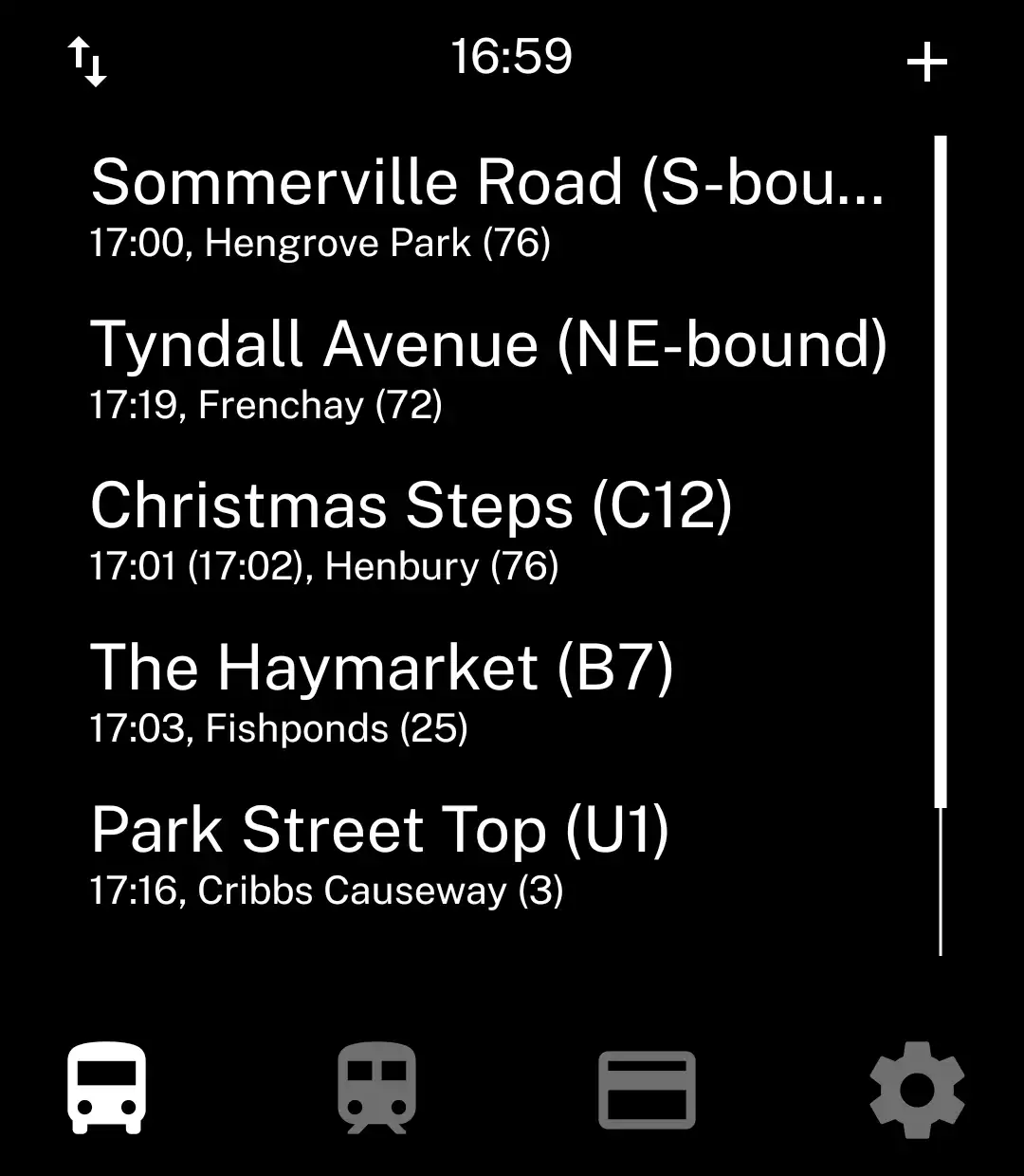Select the Frenchay (72) departure line
This screenshot has width=1024, height=1176.
pos(265,405)
